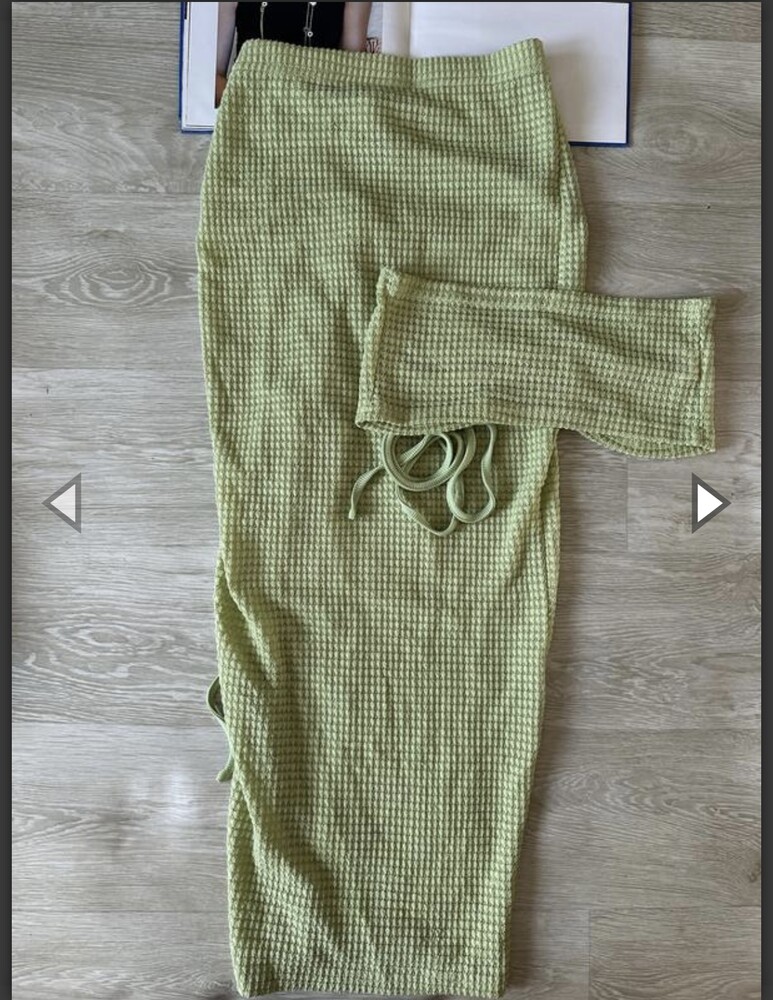Advance to the next photo

click(709, 503)
